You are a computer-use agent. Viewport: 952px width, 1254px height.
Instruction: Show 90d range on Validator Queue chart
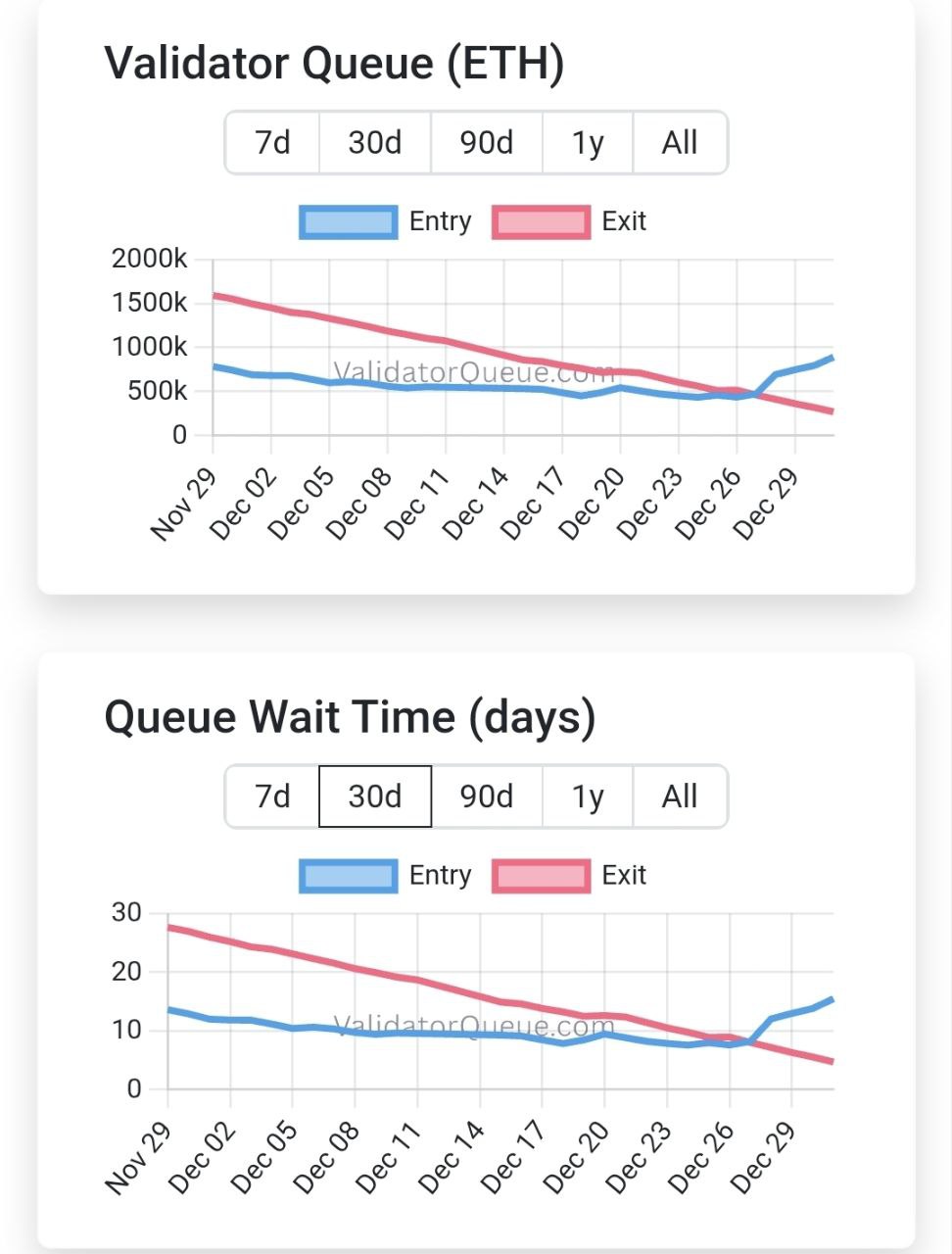pos(487,143)
